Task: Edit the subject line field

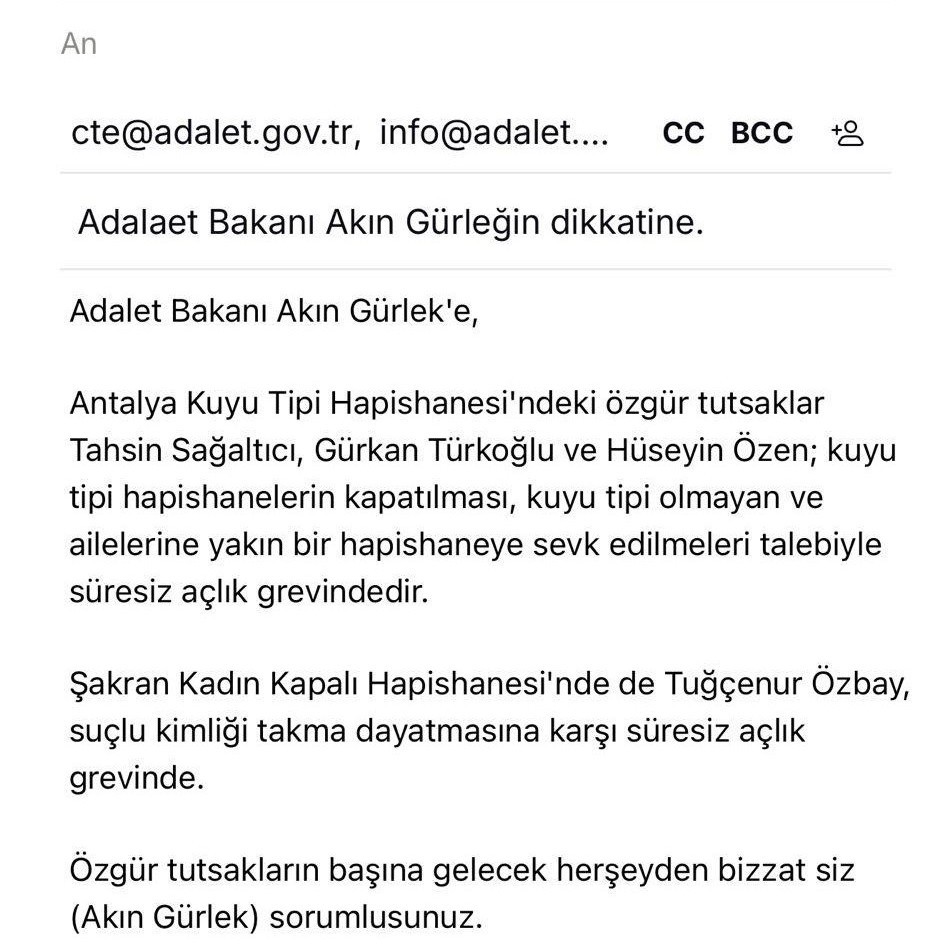Action: click(x=475, y=222)
